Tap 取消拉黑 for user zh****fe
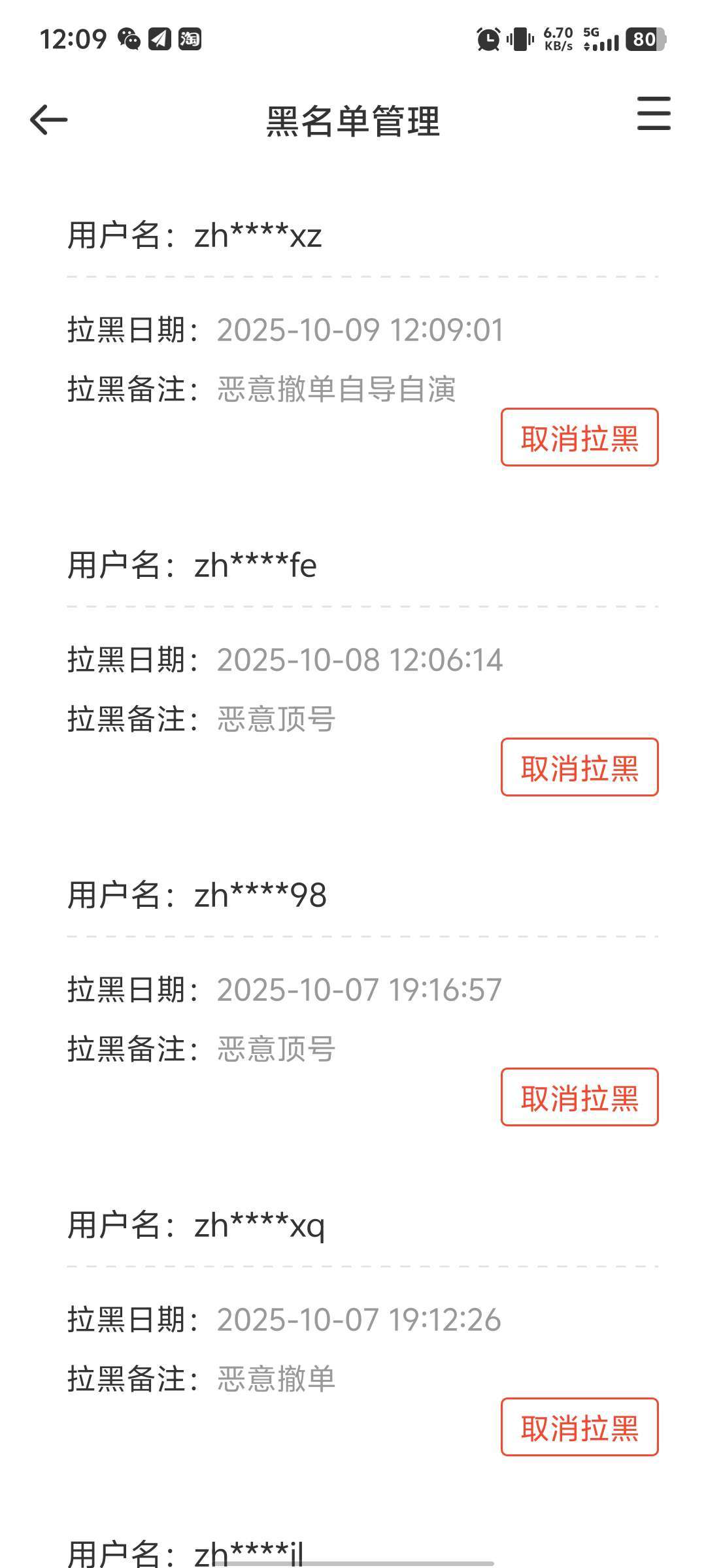Image resolution: width=706 pixels, height=1568 pixels. [579, 767]
